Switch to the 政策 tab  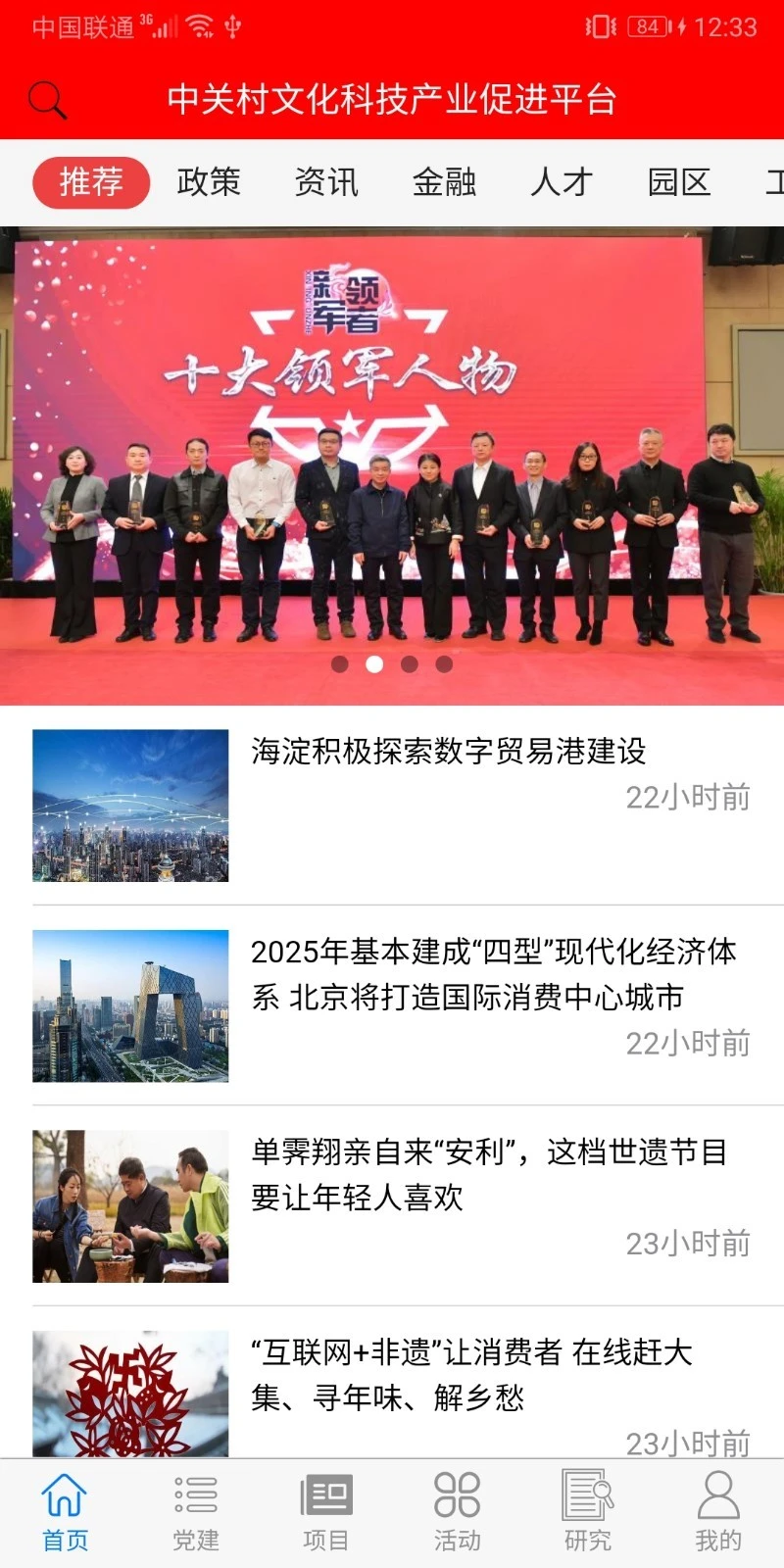click(x=209, y=181)
